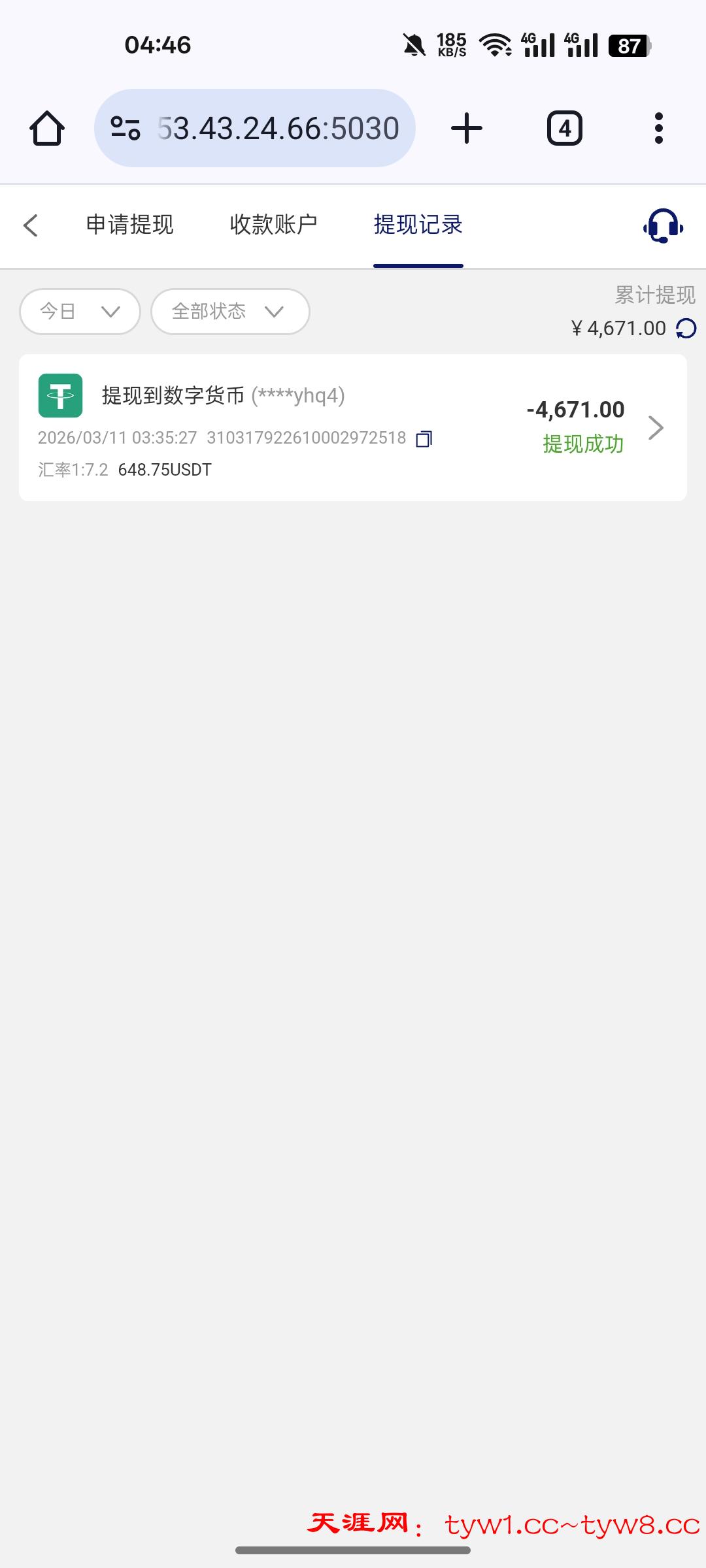The image size is (706, 1568).
Task: Expand the 今日 date filter dropdown
Action: pos(80,312)
